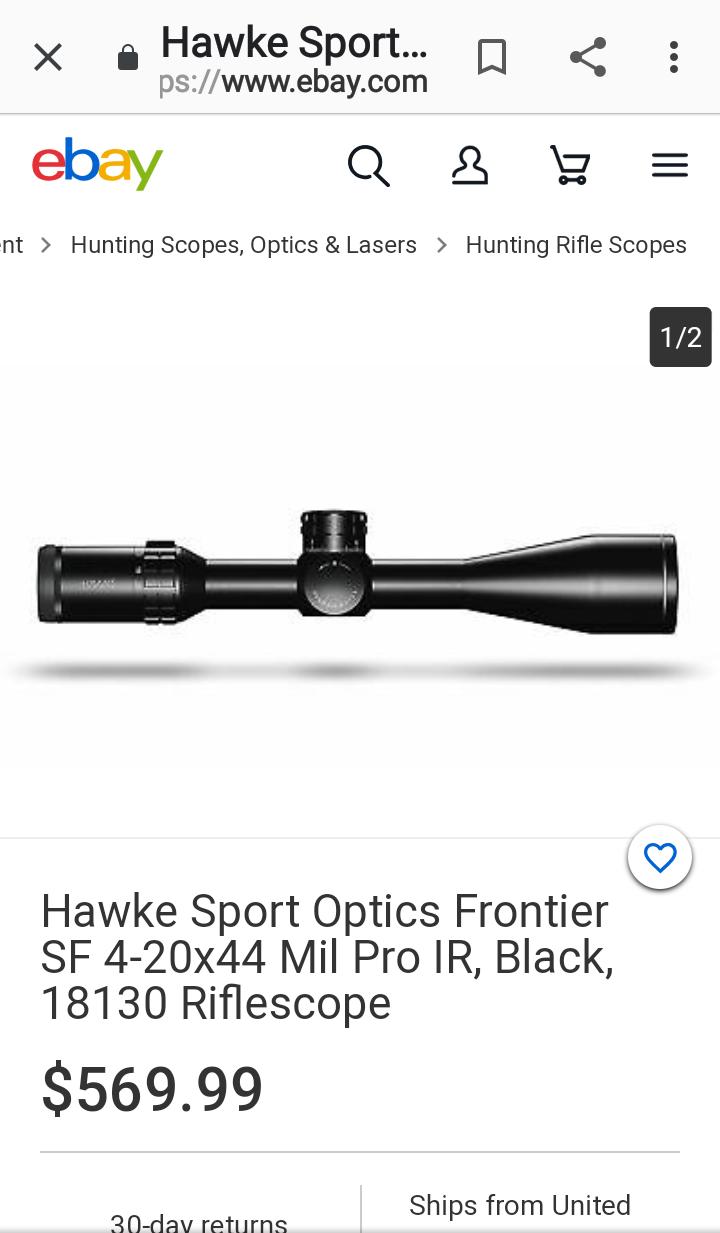Open browser overflow menu
Image resolution: width=720 pixels, height=1233 pixels.
point(674,58)
